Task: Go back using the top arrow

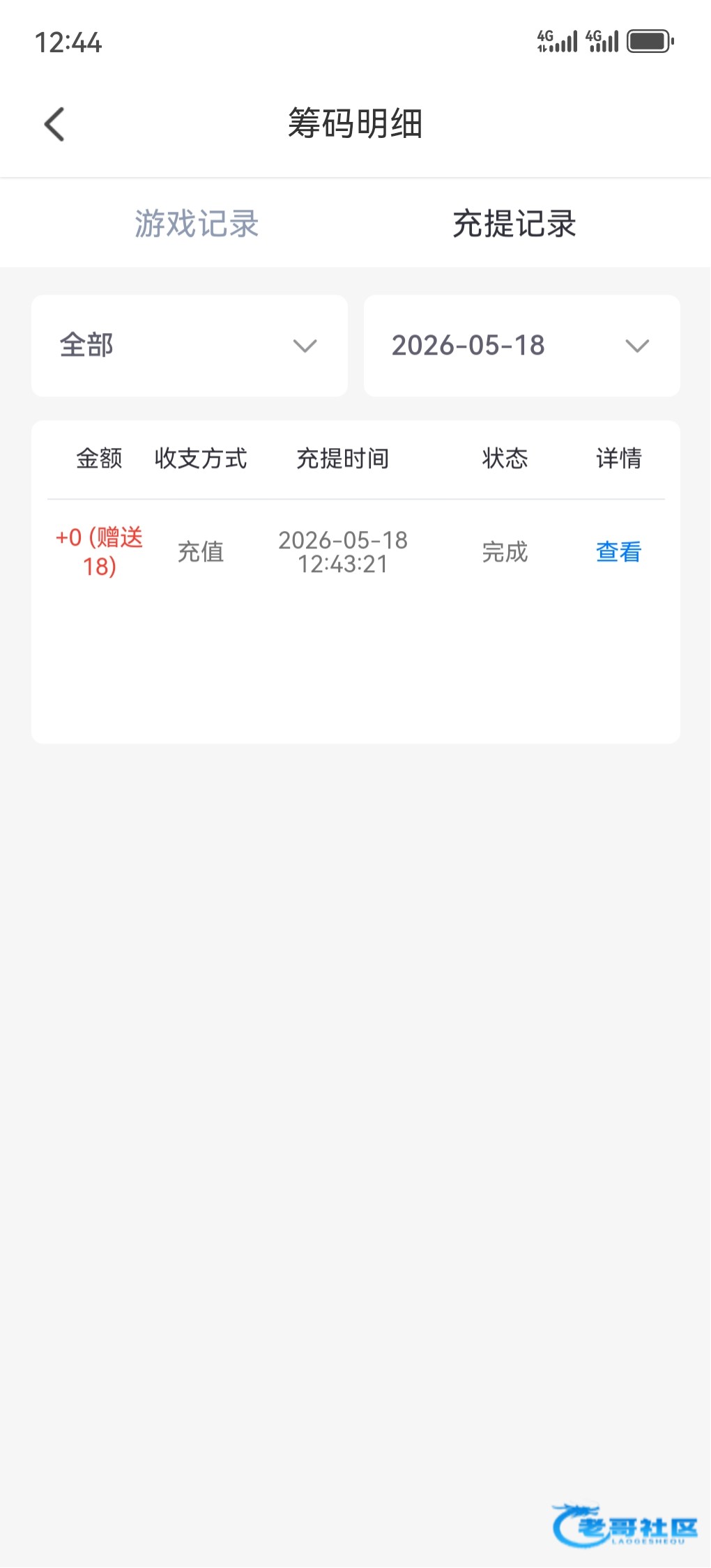Action: [x=54, y=124]
